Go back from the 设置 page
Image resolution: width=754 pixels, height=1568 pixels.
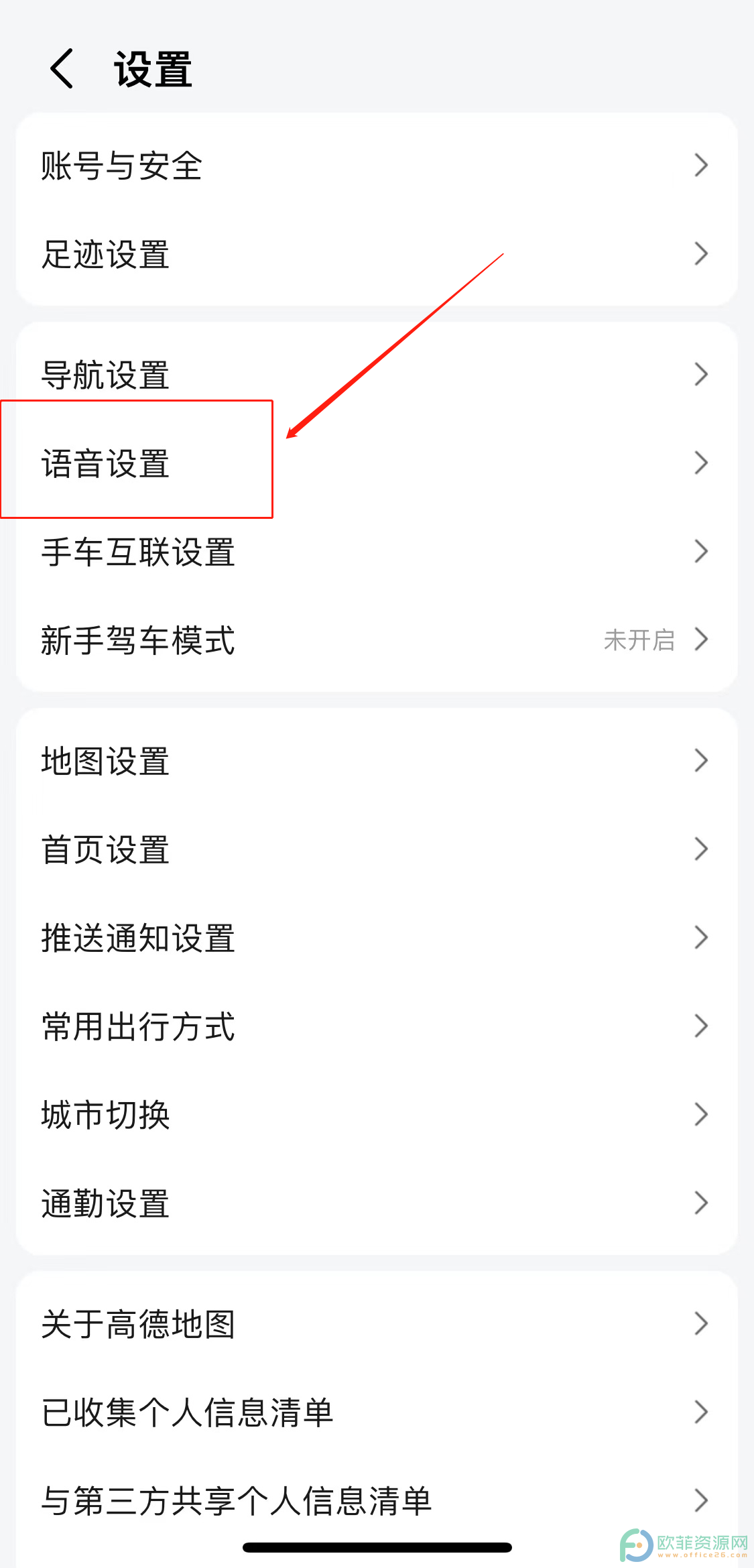click(x=62, y=69)
